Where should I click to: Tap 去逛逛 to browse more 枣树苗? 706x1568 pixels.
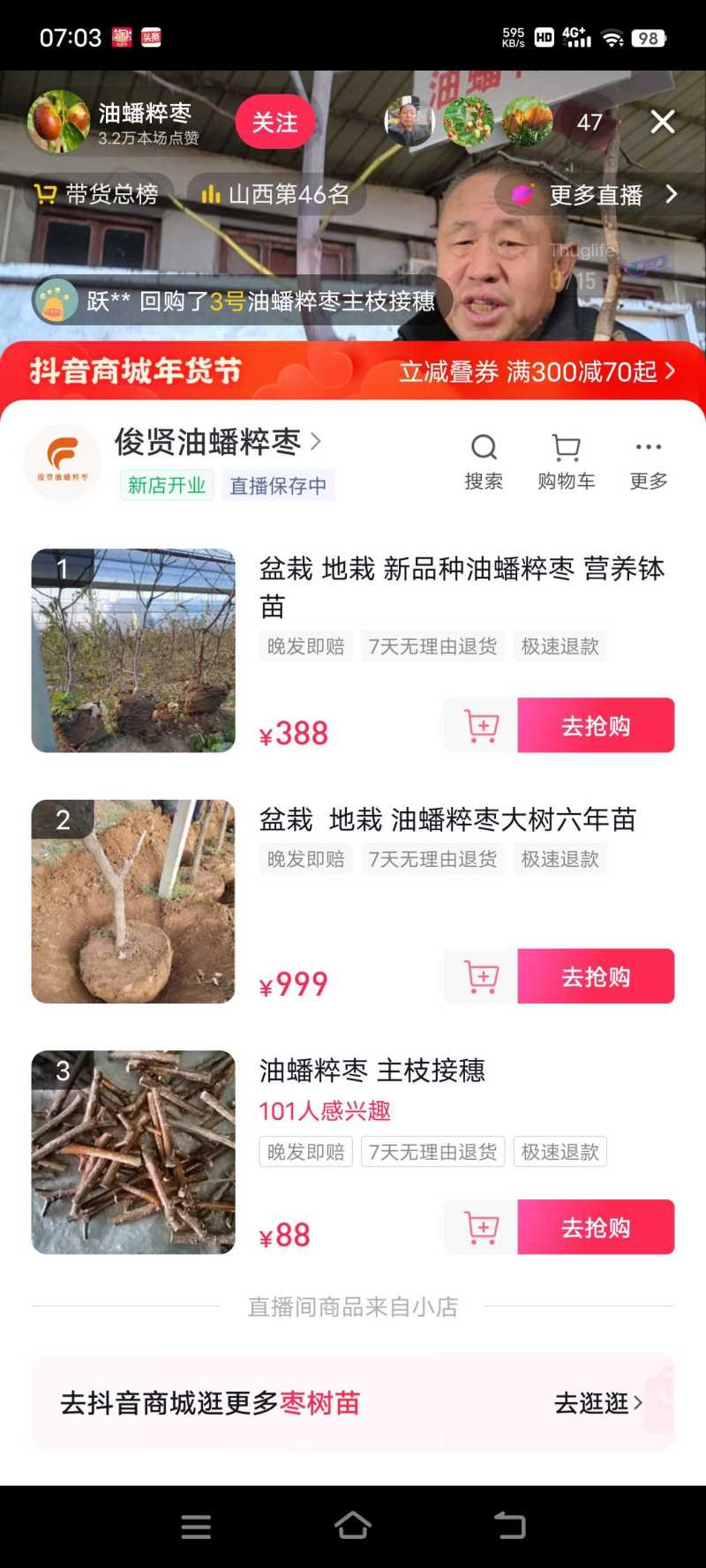[597, 1402]
